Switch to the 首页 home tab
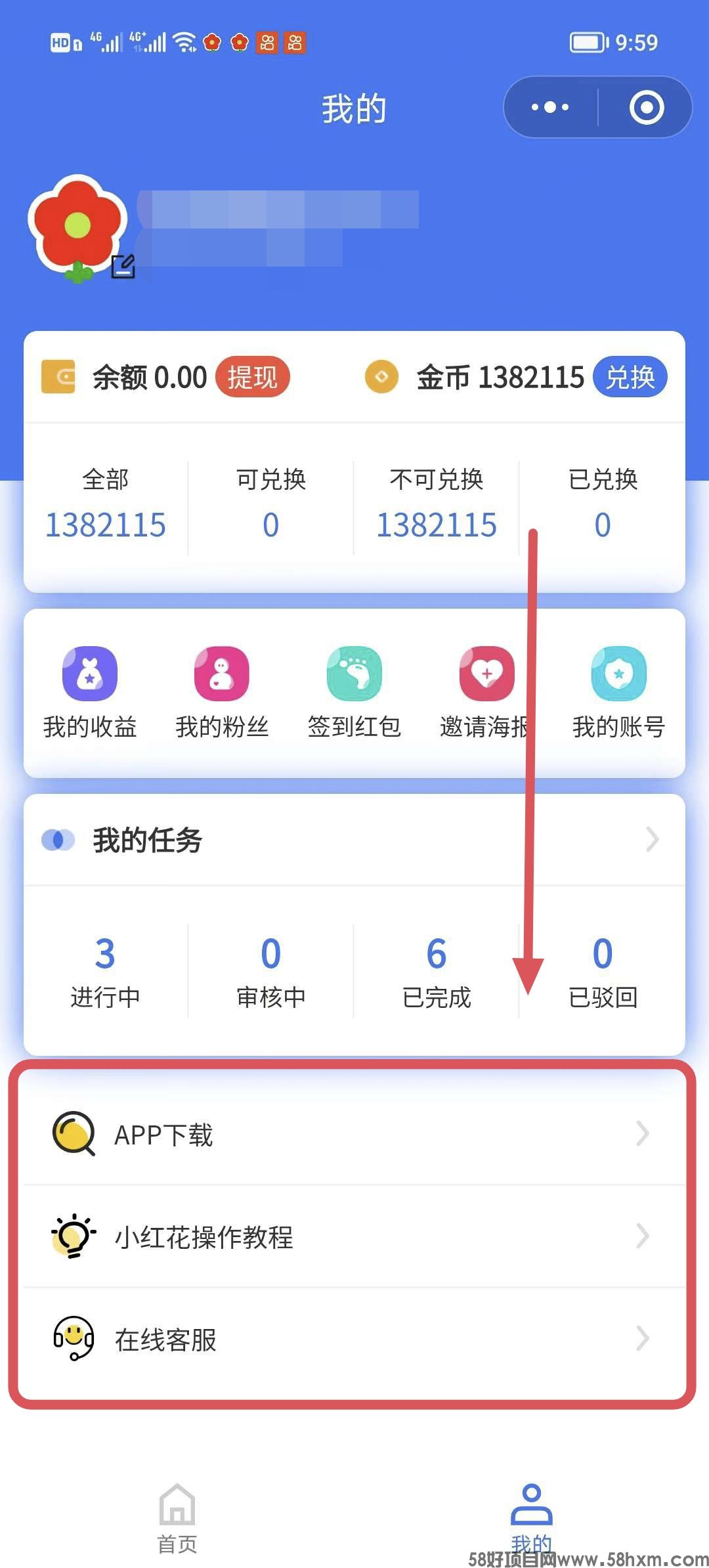 [177, 1518]
